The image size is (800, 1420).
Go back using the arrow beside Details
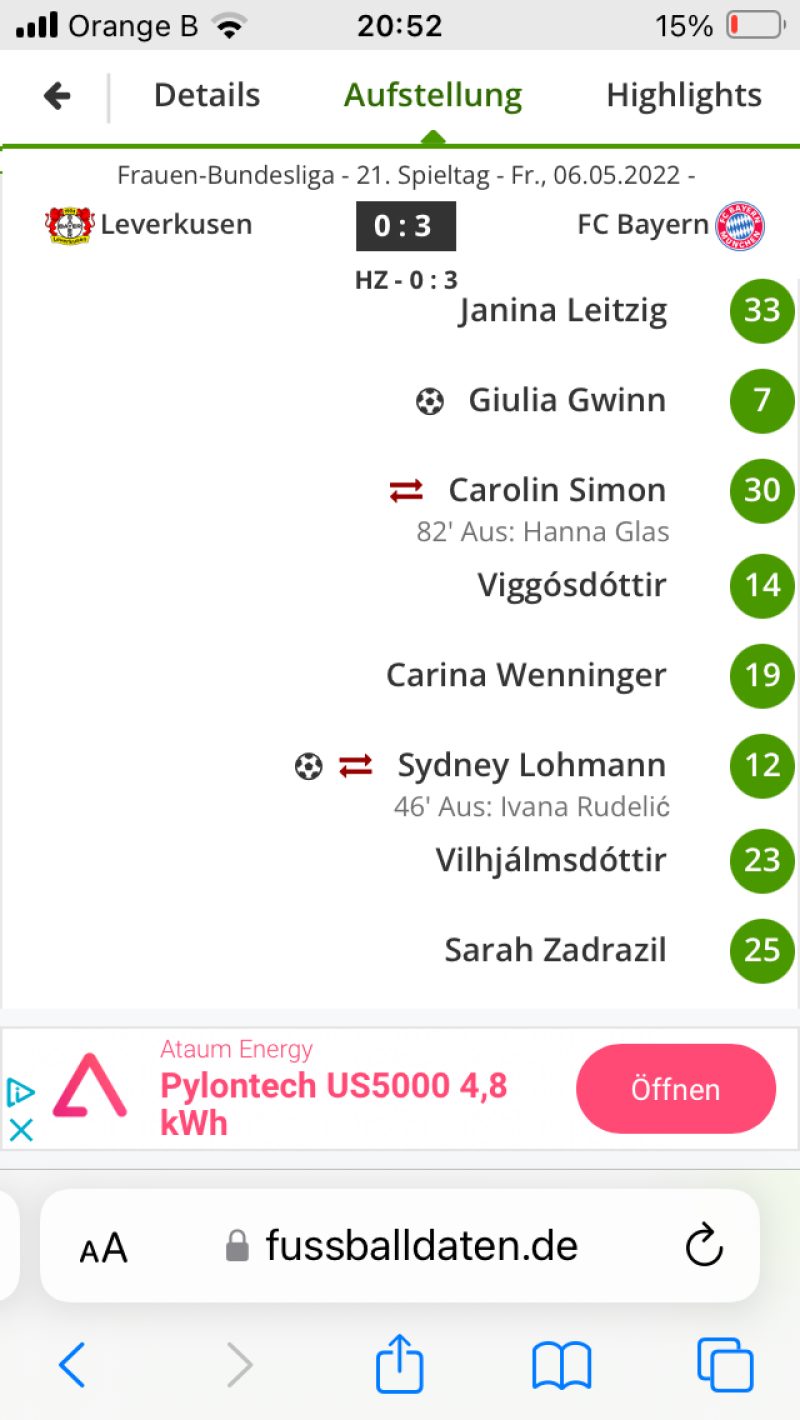coord(57,96)
